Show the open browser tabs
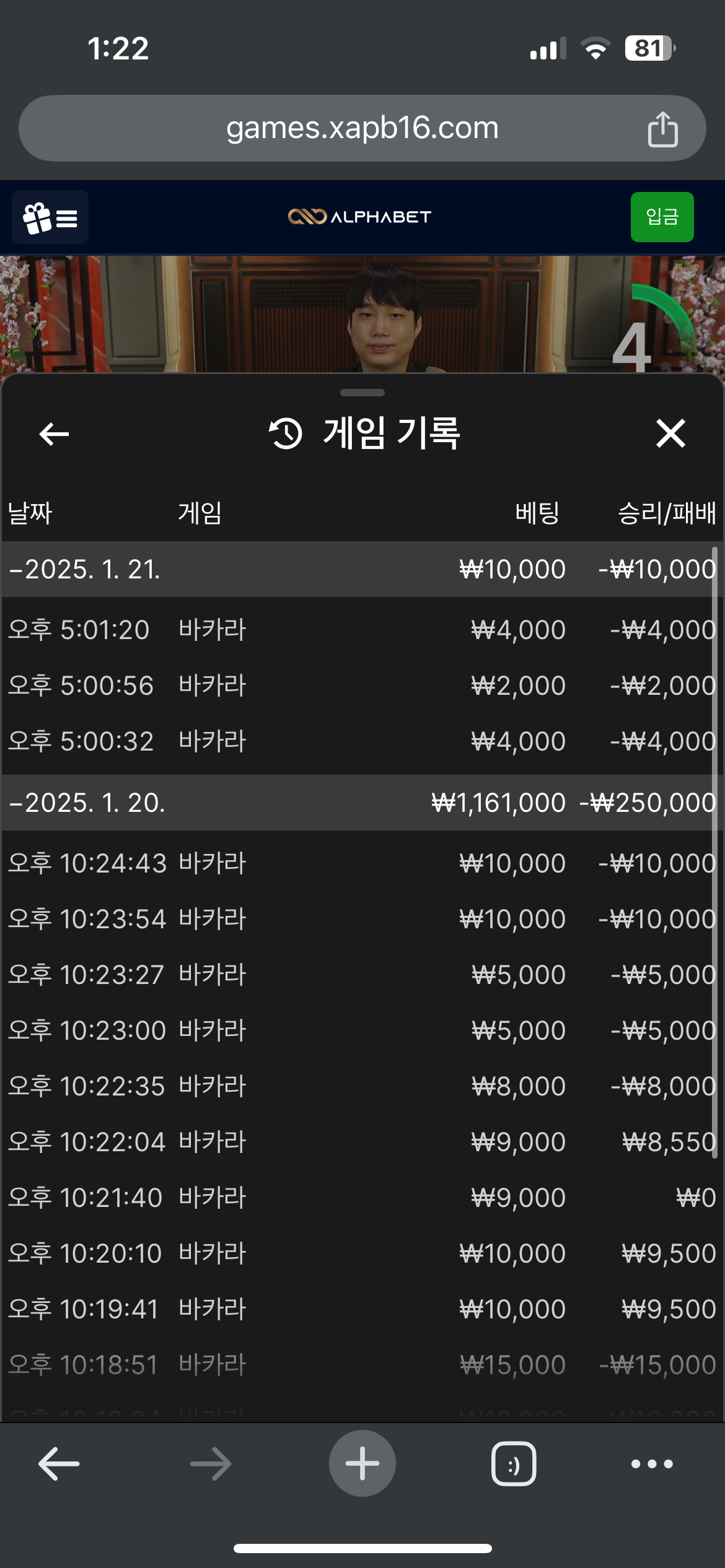725x1568 pixels. tap(514, 1464)
